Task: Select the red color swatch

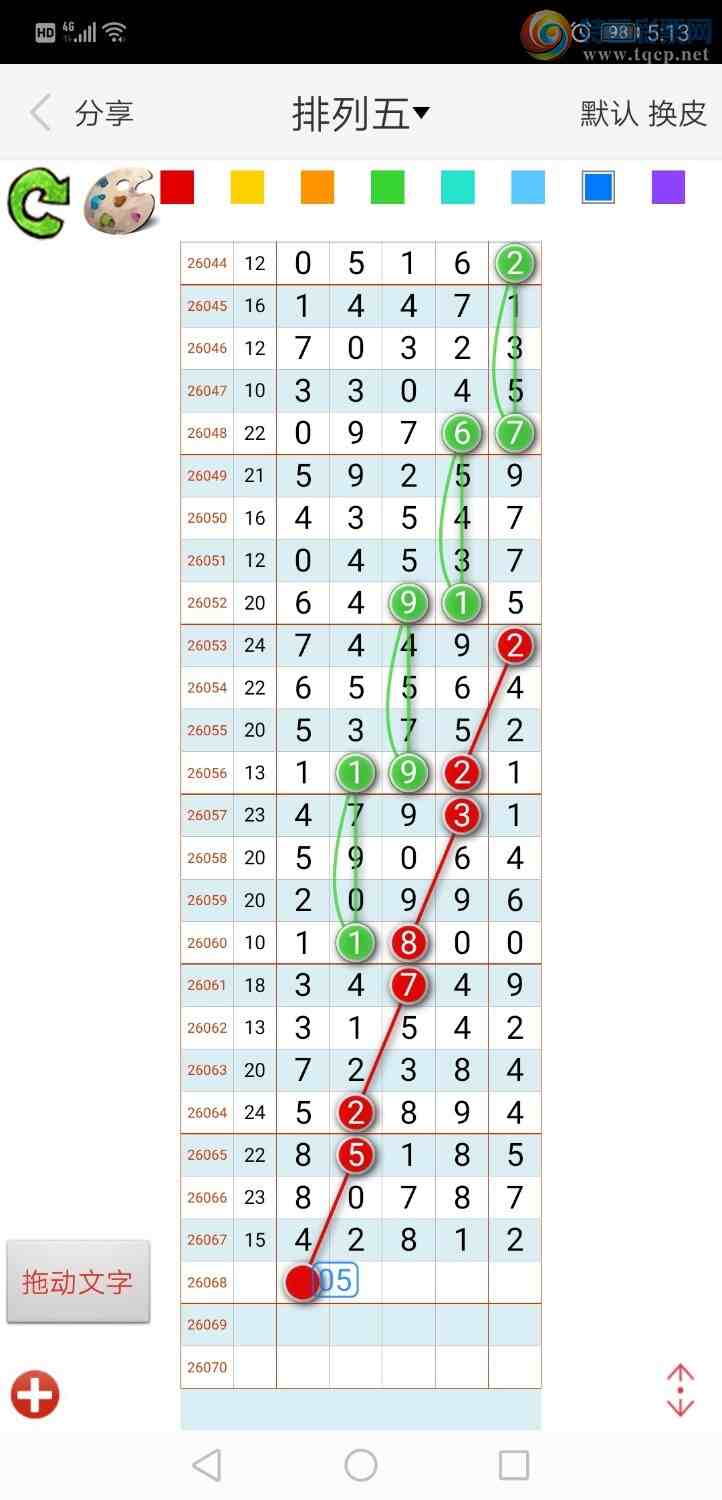Action: click(x=177, y=187)
